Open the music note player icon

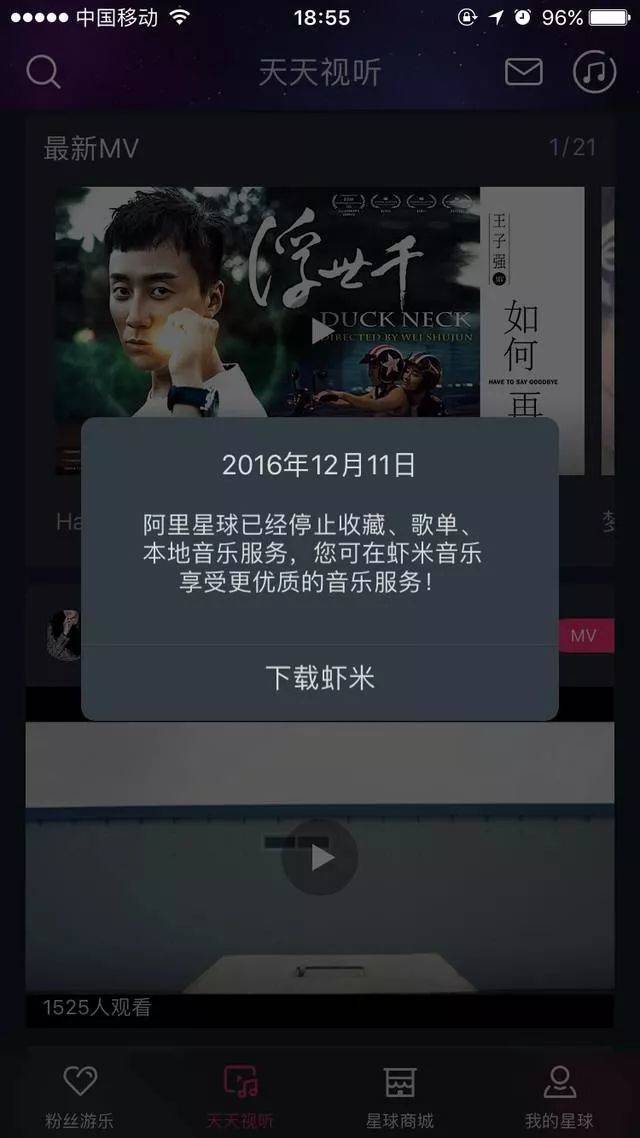pos(594,72)
